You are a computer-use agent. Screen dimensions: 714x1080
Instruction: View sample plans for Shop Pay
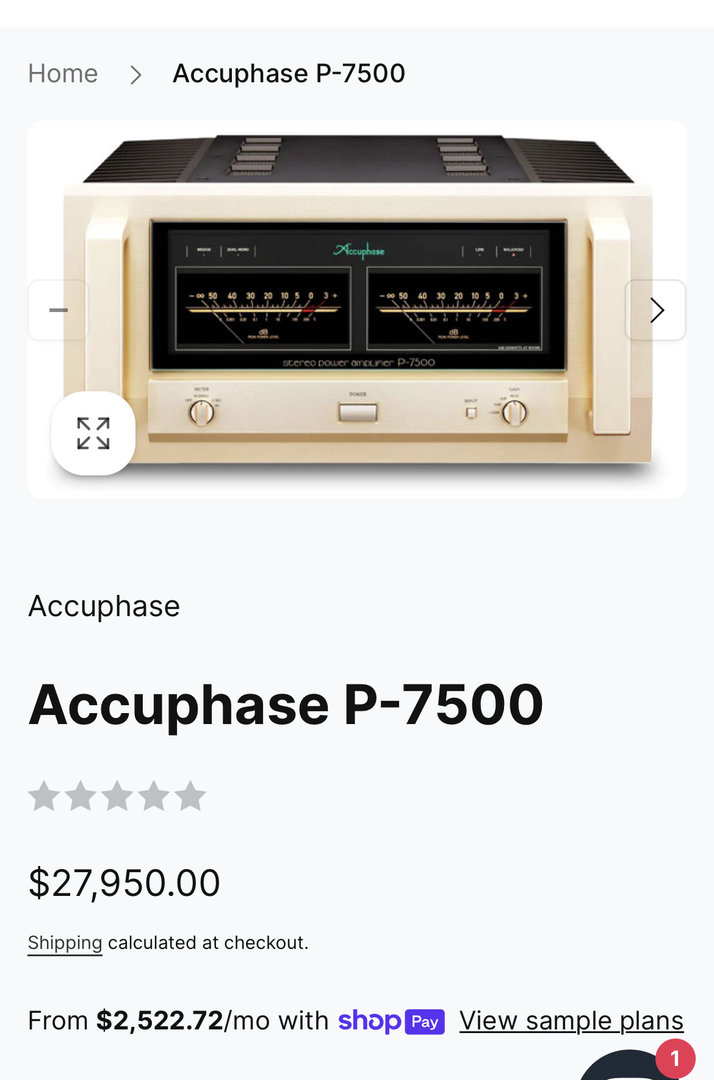(571, 1021)
